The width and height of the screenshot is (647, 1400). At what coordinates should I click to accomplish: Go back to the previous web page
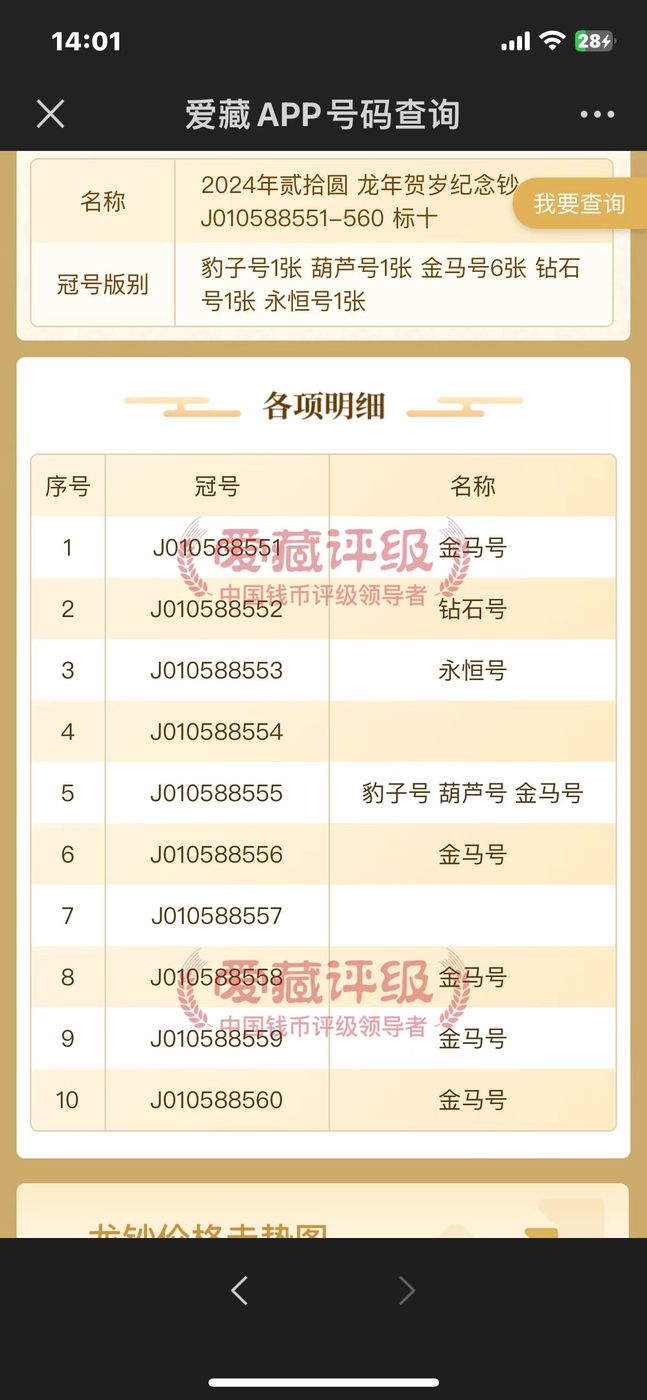click(x=239, y=1290)
